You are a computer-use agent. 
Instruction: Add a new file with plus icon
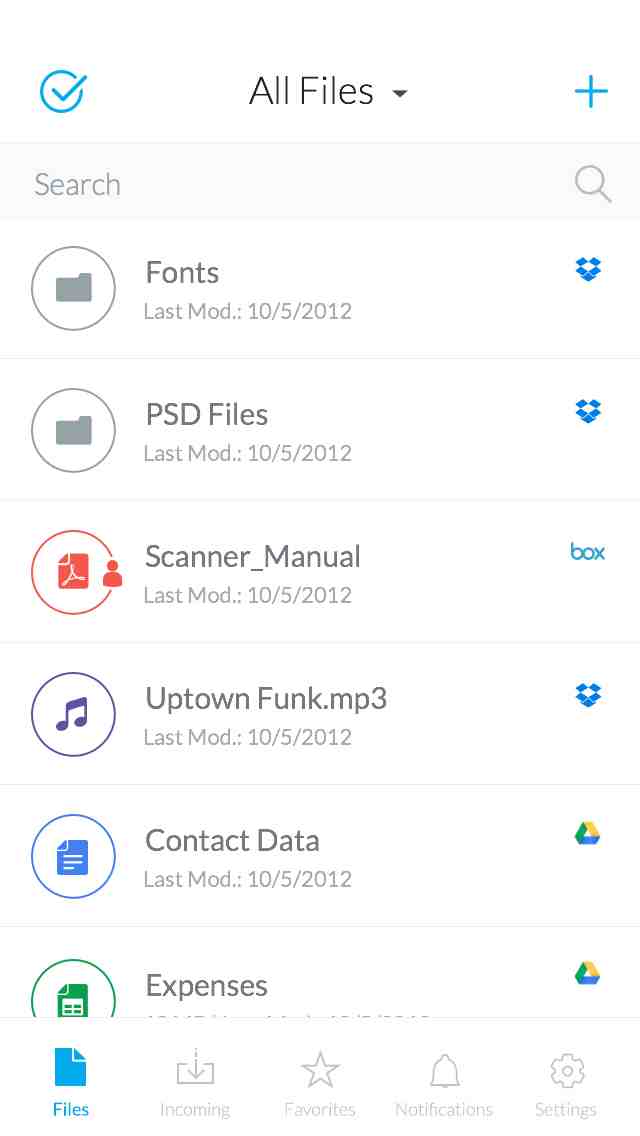(591, 92)
